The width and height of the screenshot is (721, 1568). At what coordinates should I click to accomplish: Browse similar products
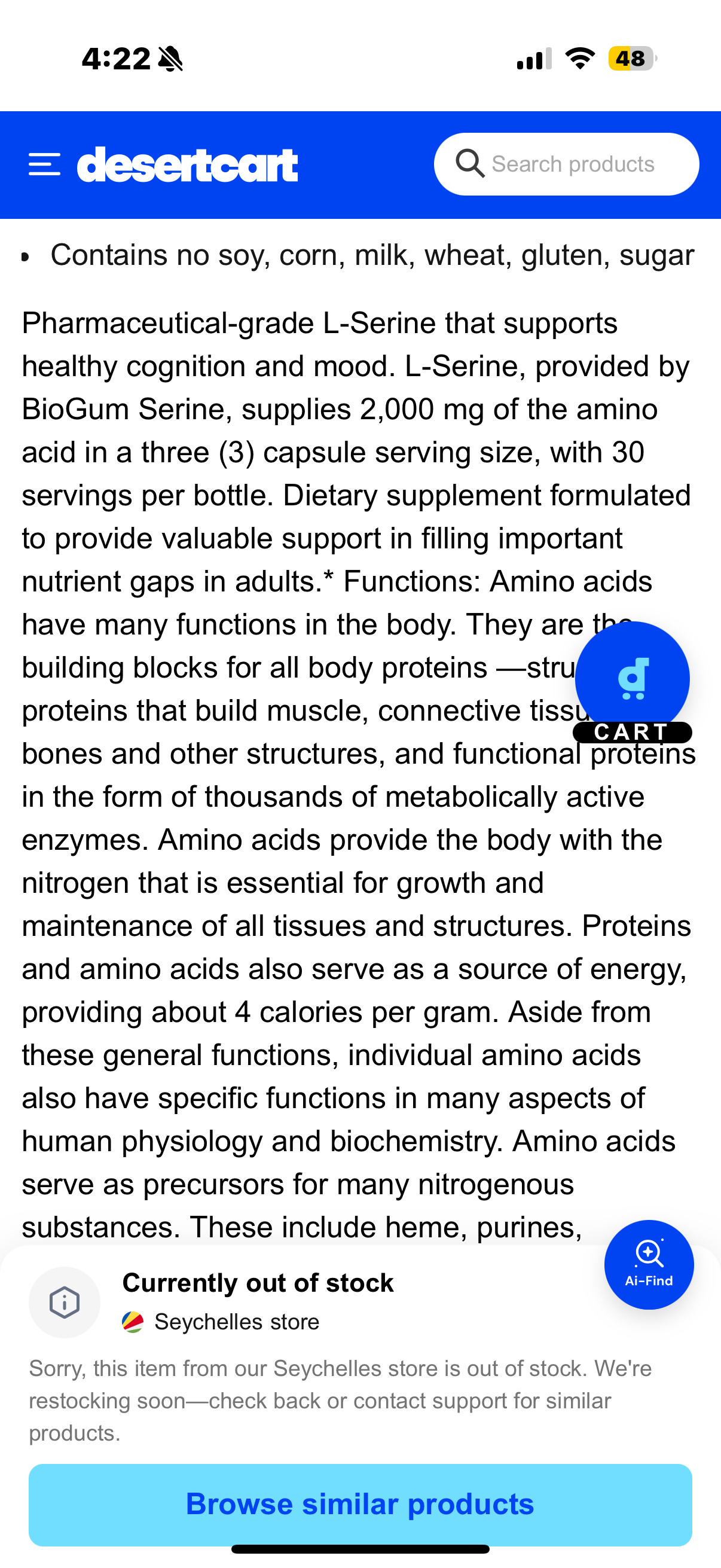(360, 1504)
